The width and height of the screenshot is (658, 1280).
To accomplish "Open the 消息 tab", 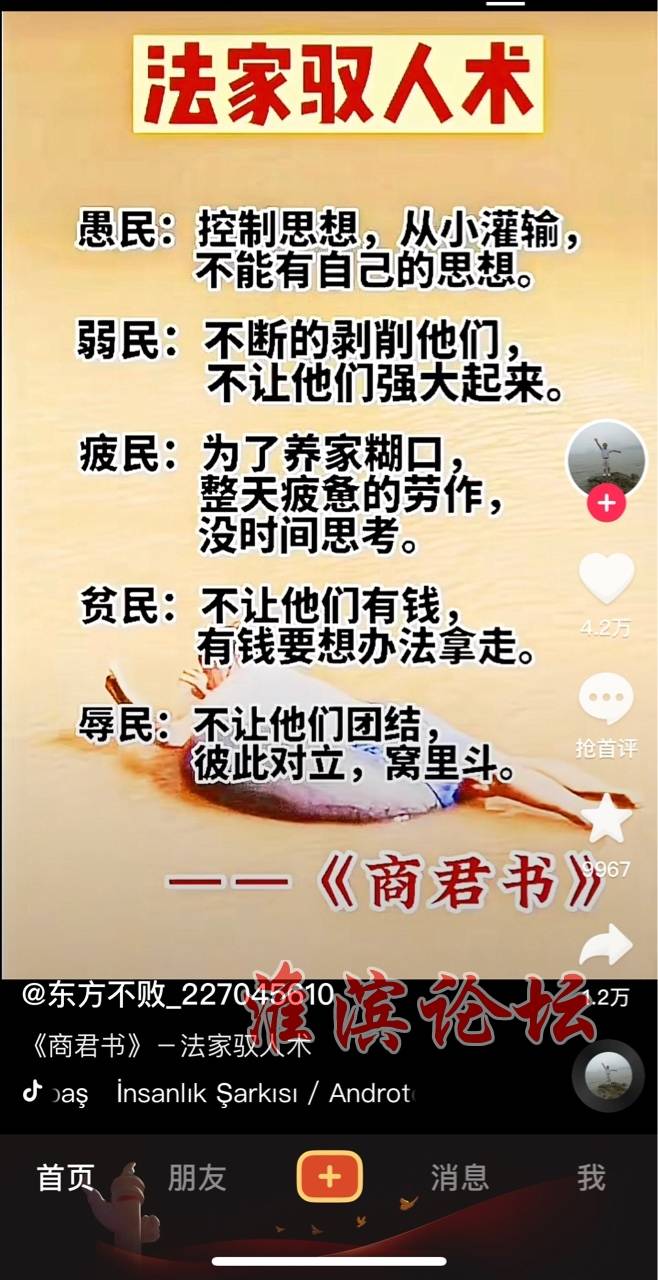I will point(460,1178).
